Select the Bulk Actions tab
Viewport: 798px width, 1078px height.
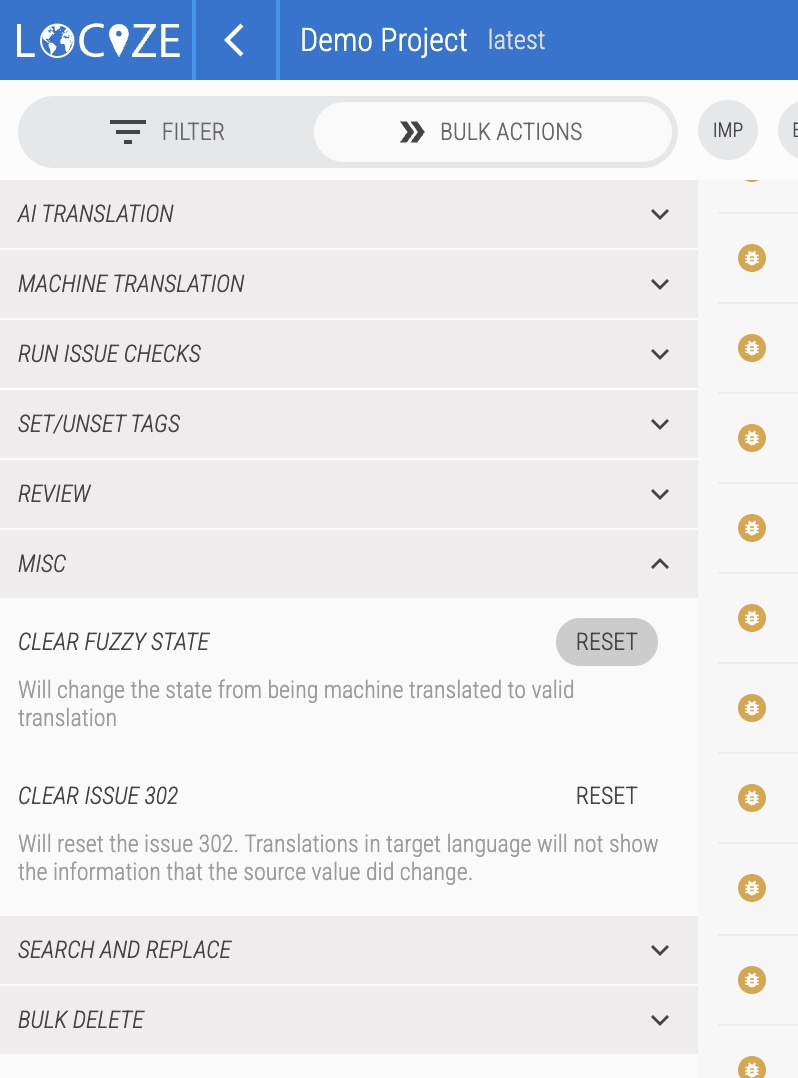[491, 132]
